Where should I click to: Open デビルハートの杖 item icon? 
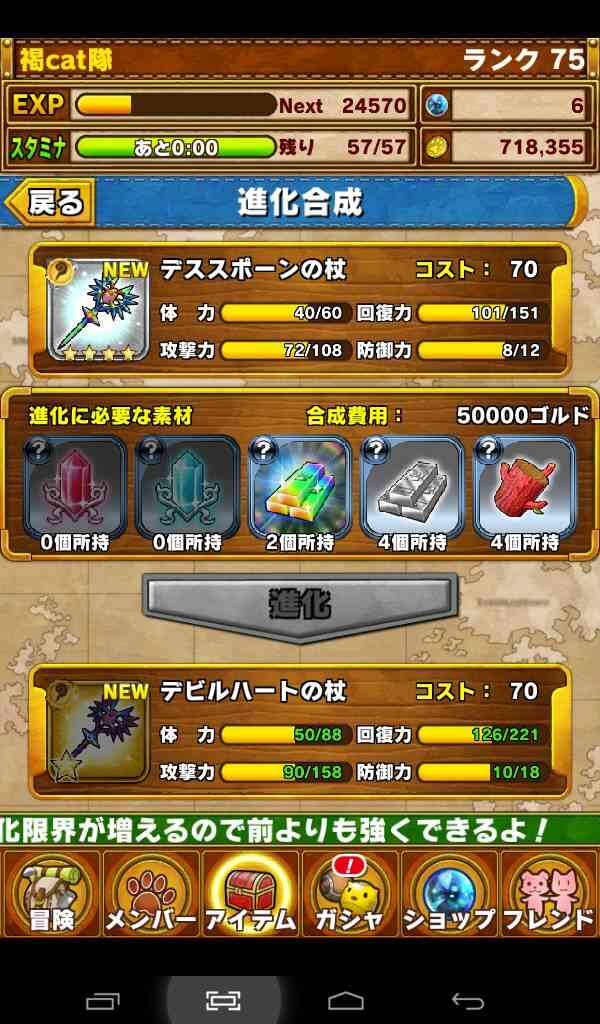pyautogui.click(x=99, y=731)
